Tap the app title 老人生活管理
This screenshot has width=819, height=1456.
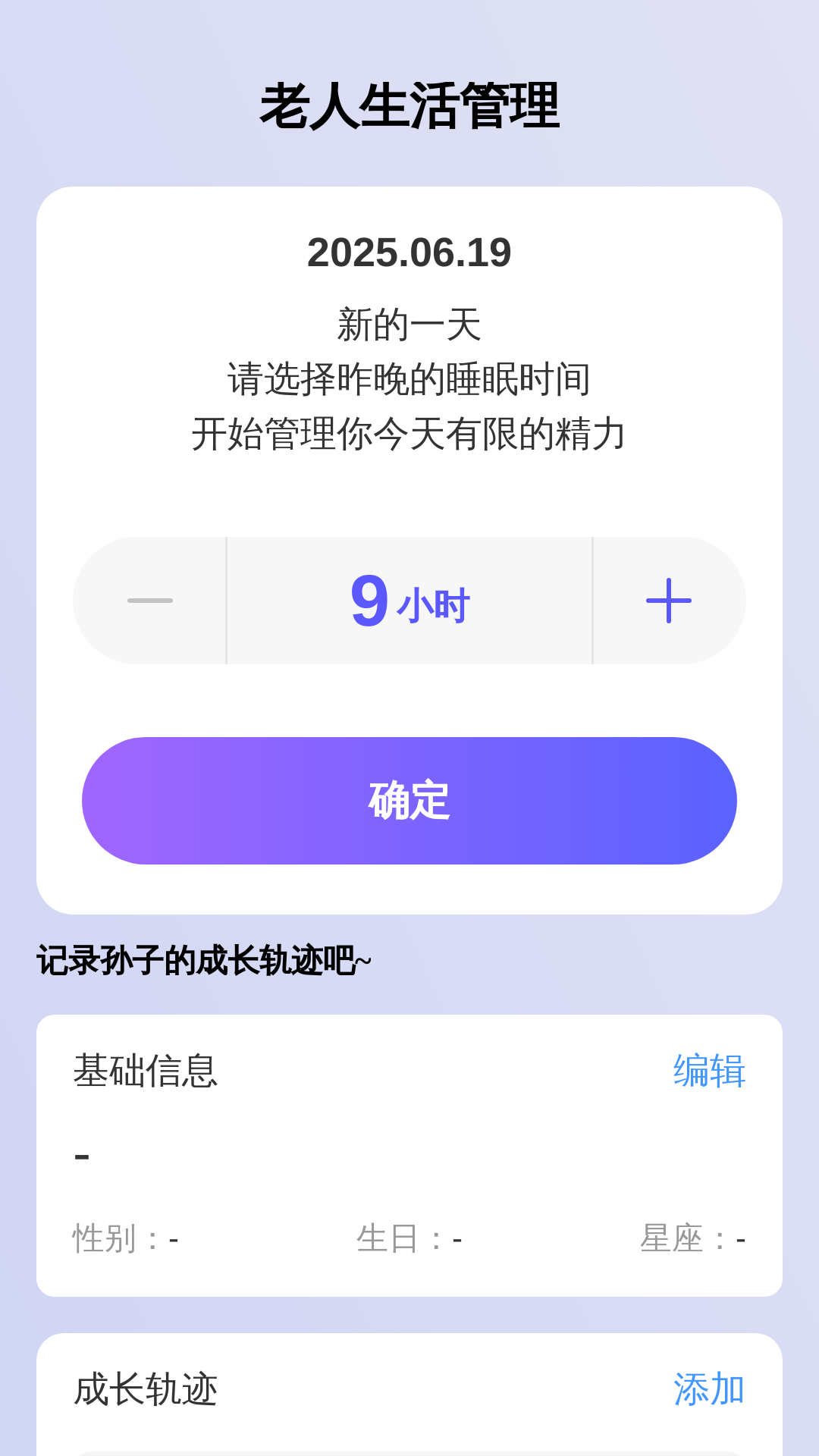[409, 105]
